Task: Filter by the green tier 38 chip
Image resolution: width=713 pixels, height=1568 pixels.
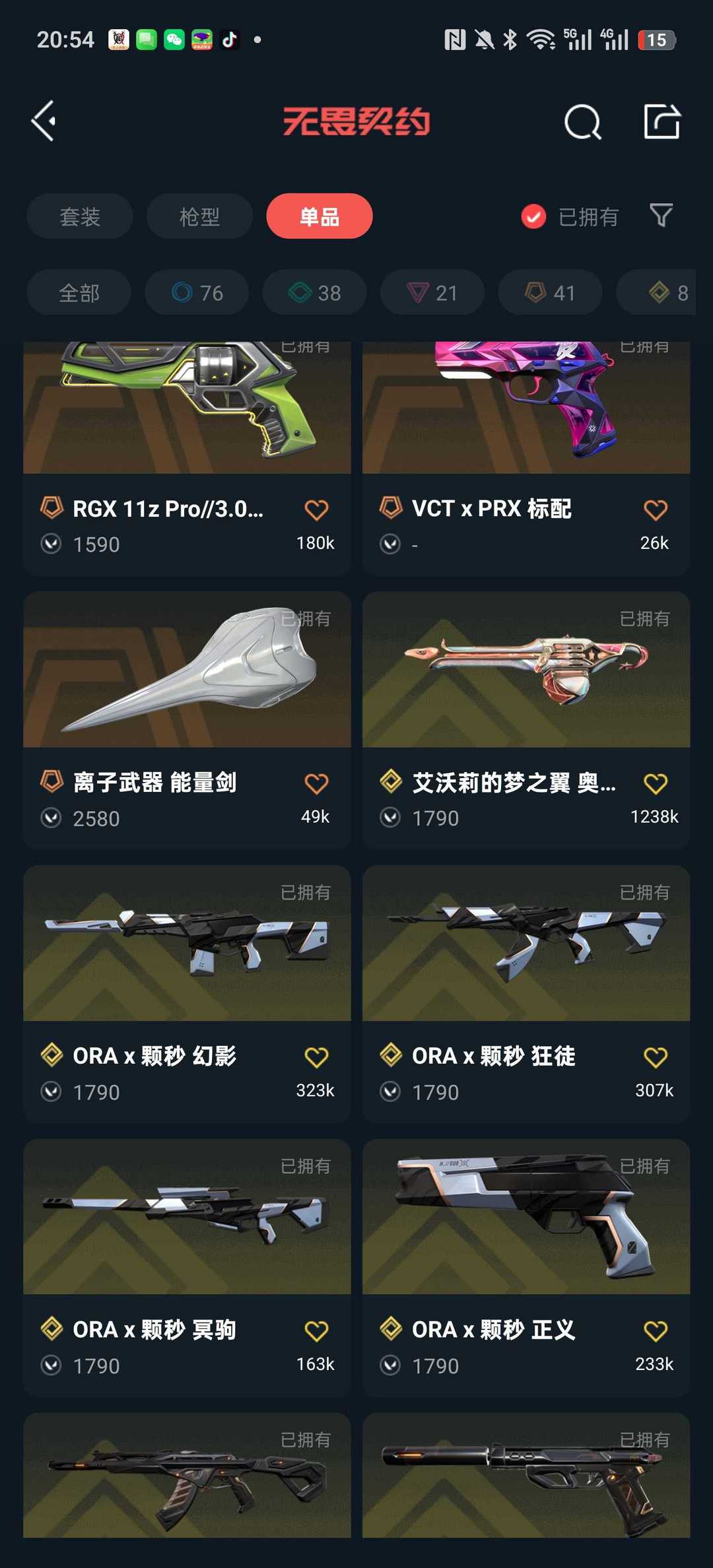Action: point(315,292)
